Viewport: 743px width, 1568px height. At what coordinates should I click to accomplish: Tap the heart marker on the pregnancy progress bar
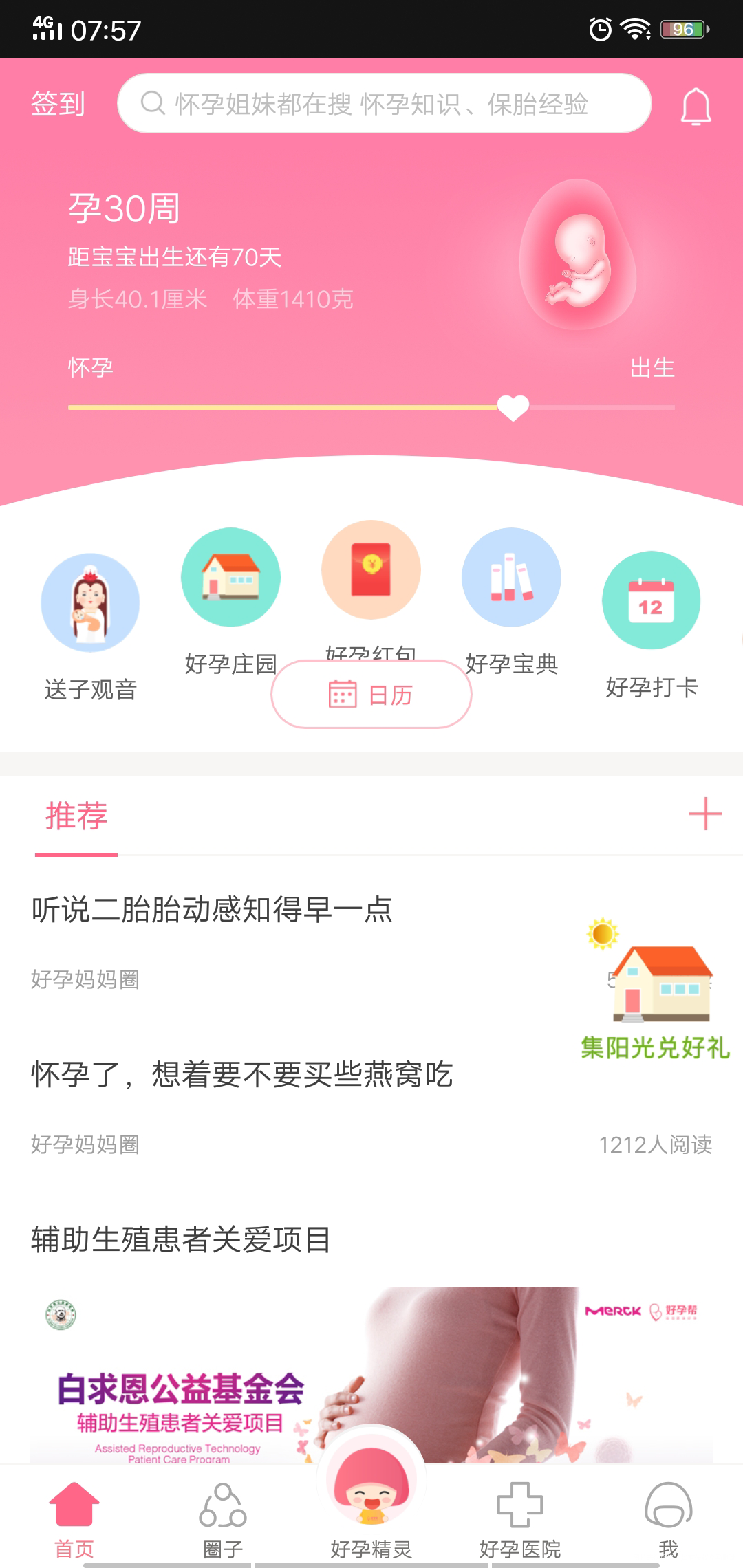pyautogui.click(x=513, y=407)
